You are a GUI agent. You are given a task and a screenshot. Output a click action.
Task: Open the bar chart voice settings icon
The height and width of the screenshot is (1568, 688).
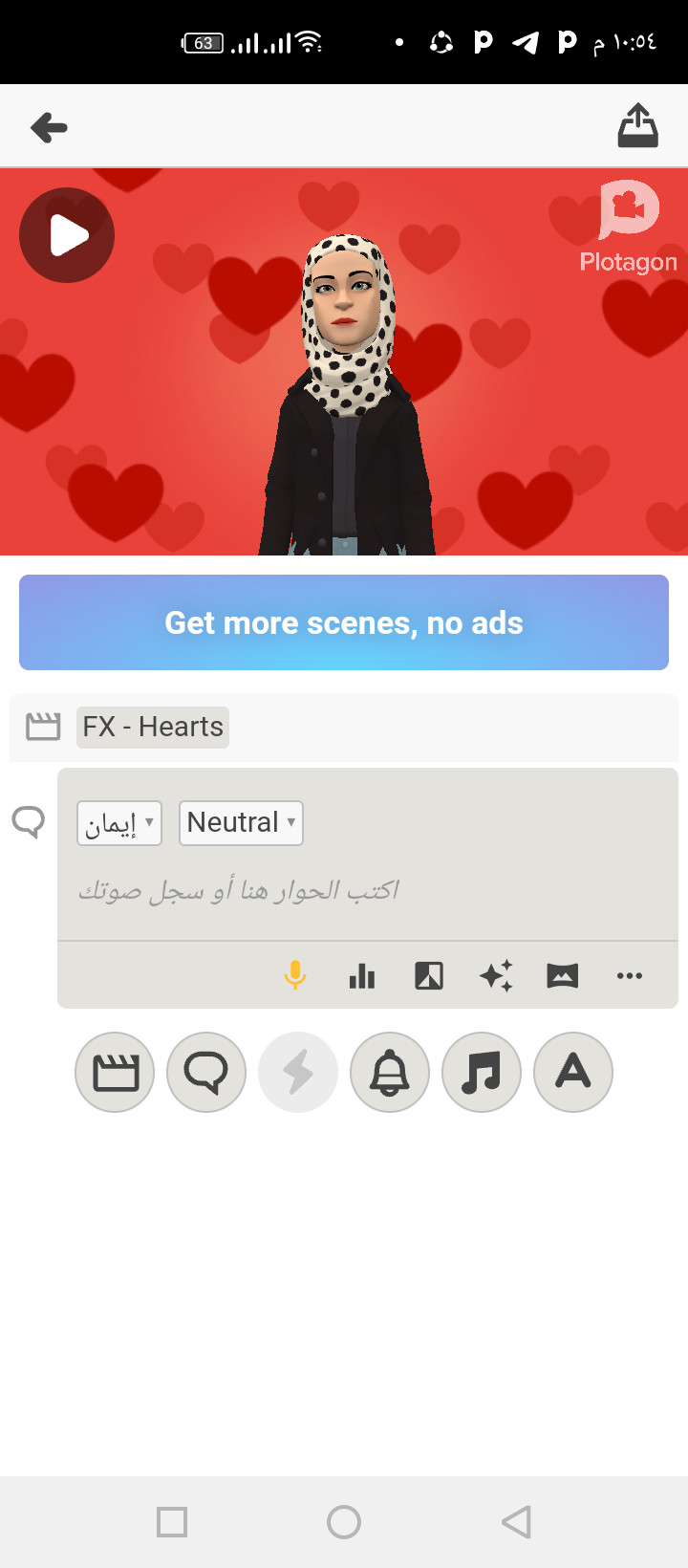coord(362,976)
